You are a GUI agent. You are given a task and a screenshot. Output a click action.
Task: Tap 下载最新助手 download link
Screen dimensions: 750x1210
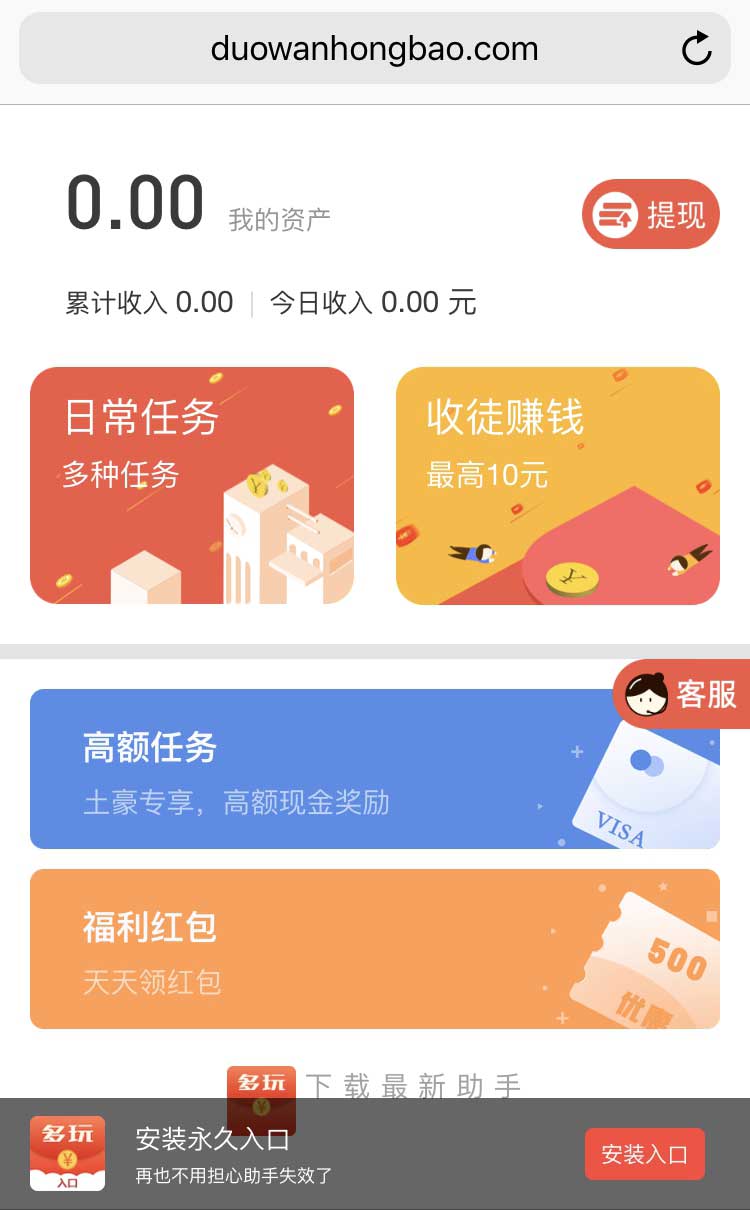click(x=412, y=1086)
